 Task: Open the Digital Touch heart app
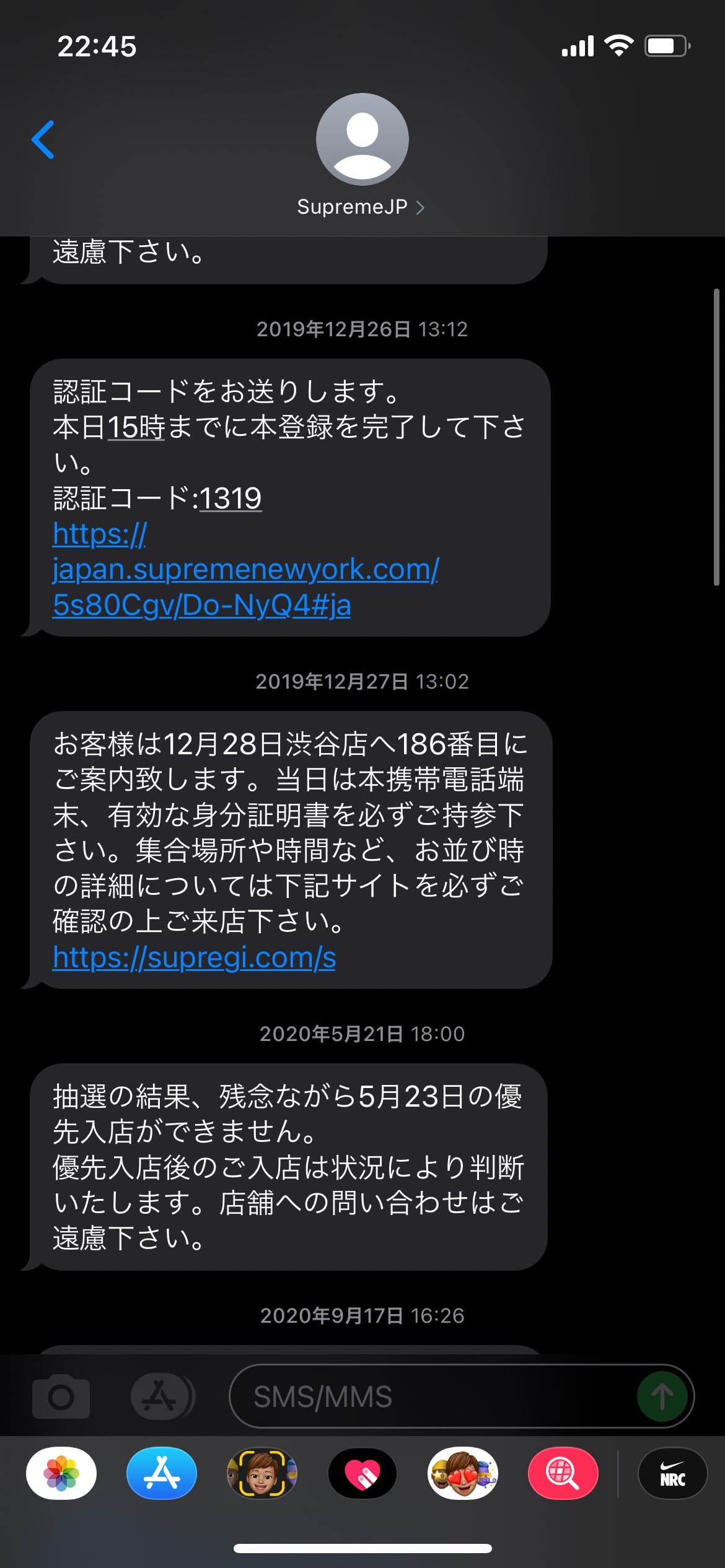point(362,1473)
